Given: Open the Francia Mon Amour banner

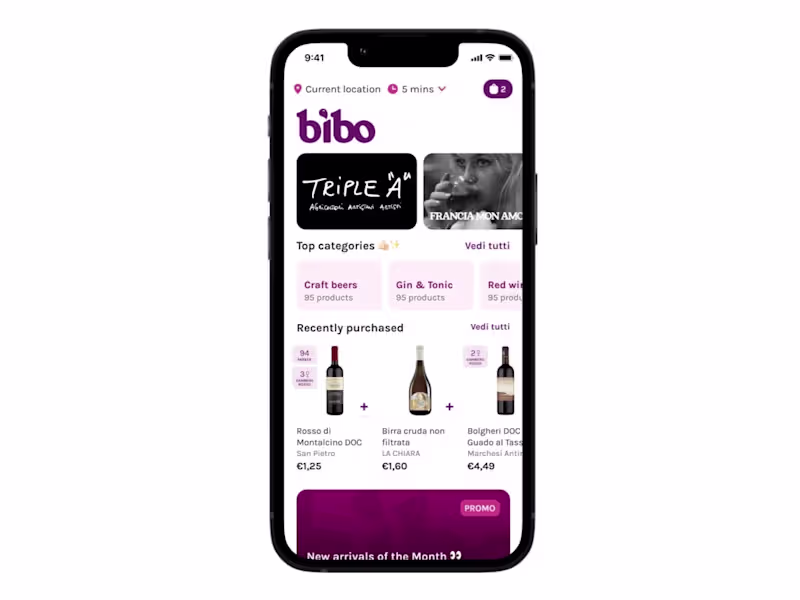Looking at the screenshot, I should point(472,191).
